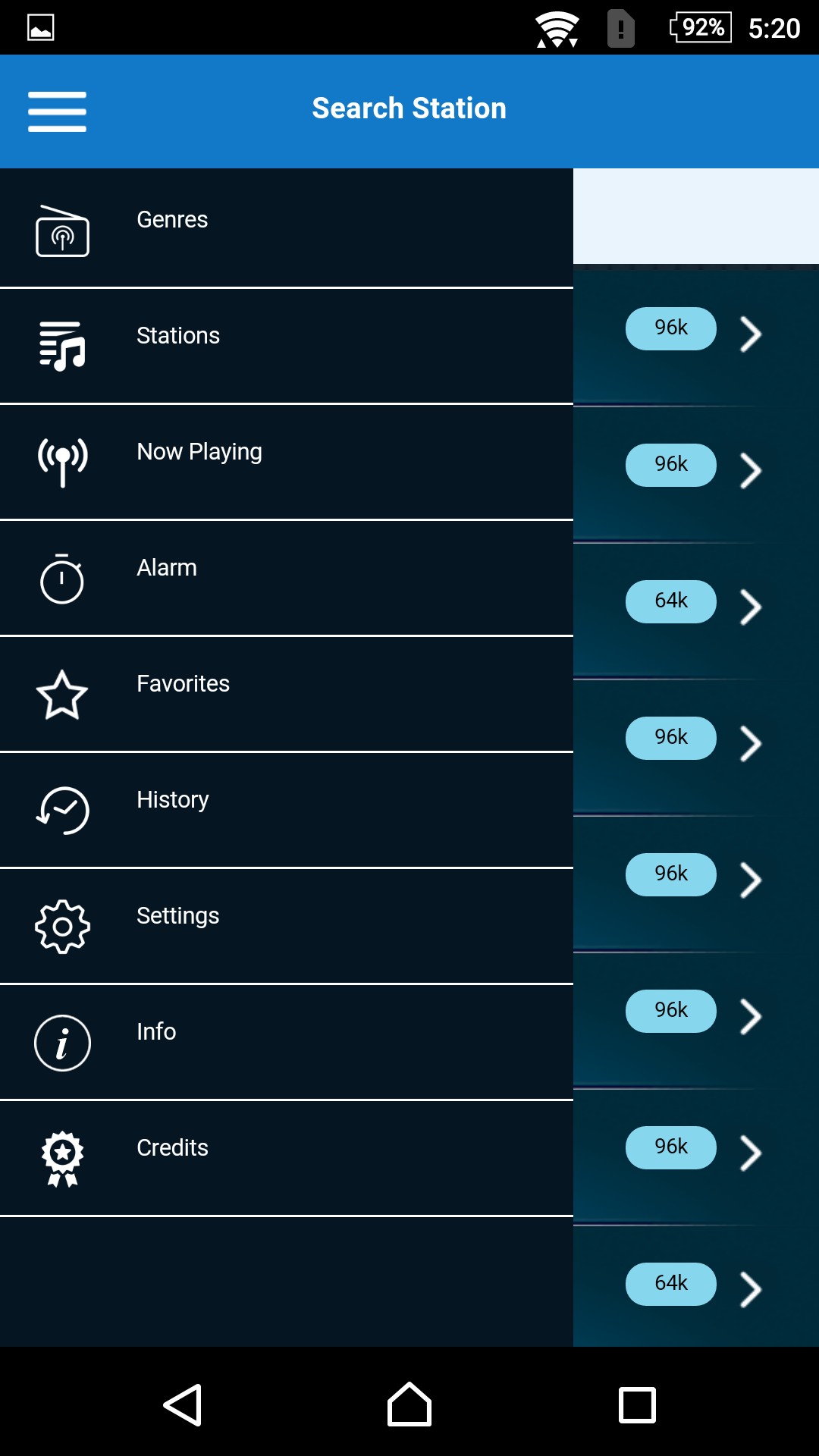Open the Credits page
The height and width of the screenshot is (1456, 819).
tap(286, 1158)
